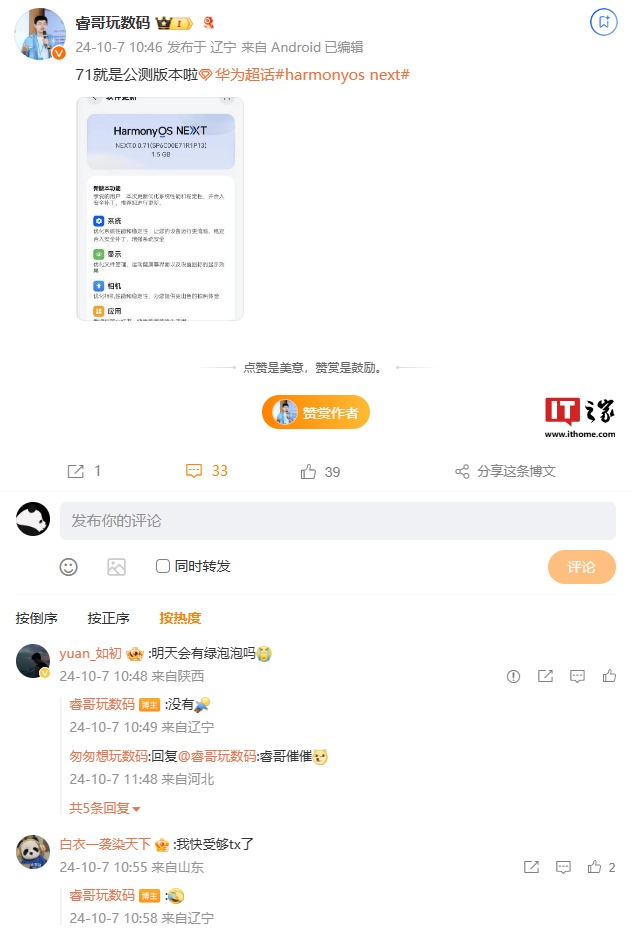The width and height of the screenshot is (632, 935).
Task: Focus the 发布你的评论 comment field
Action: 337,521
